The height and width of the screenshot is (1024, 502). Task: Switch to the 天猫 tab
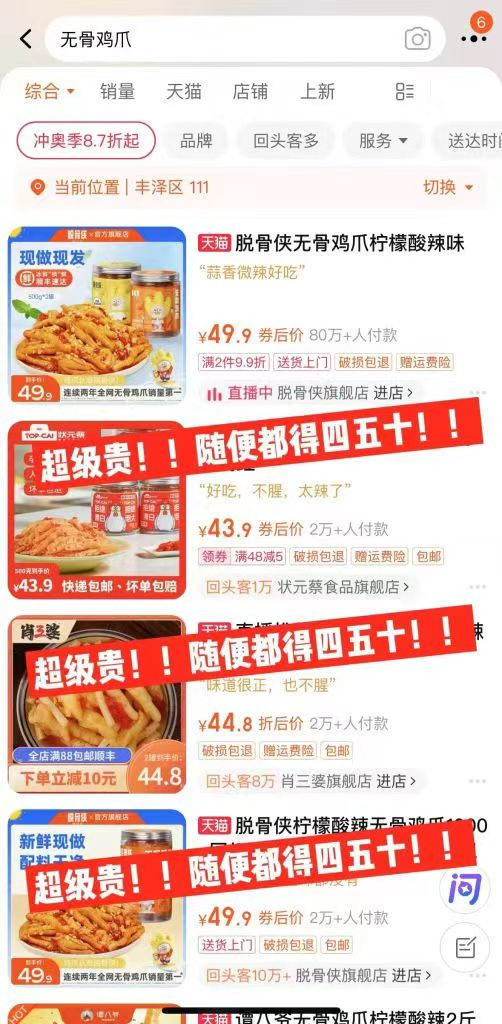click(183, 91)
